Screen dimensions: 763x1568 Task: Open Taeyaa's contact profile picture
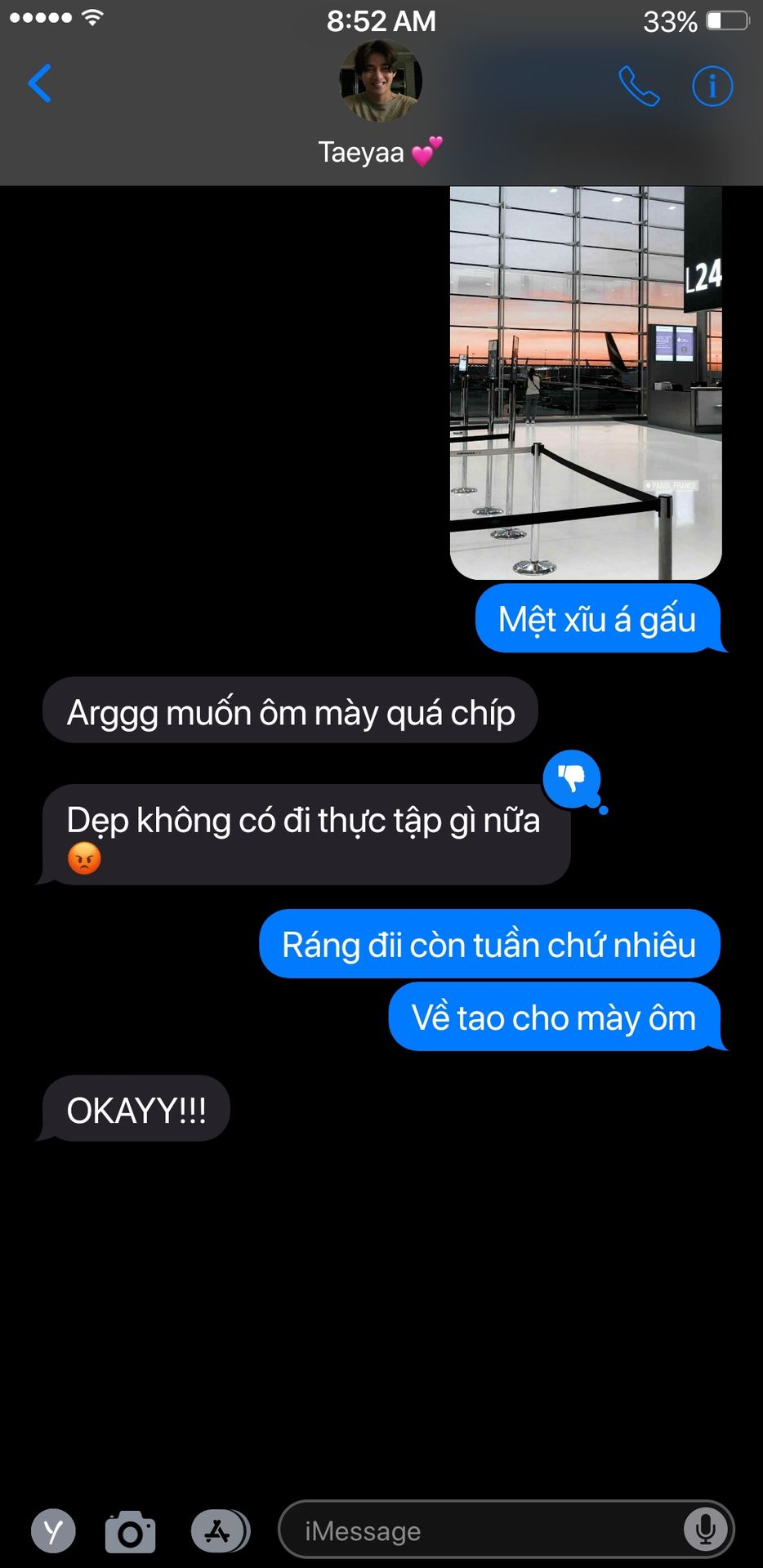pyautogui.click(x=381, y=81)
